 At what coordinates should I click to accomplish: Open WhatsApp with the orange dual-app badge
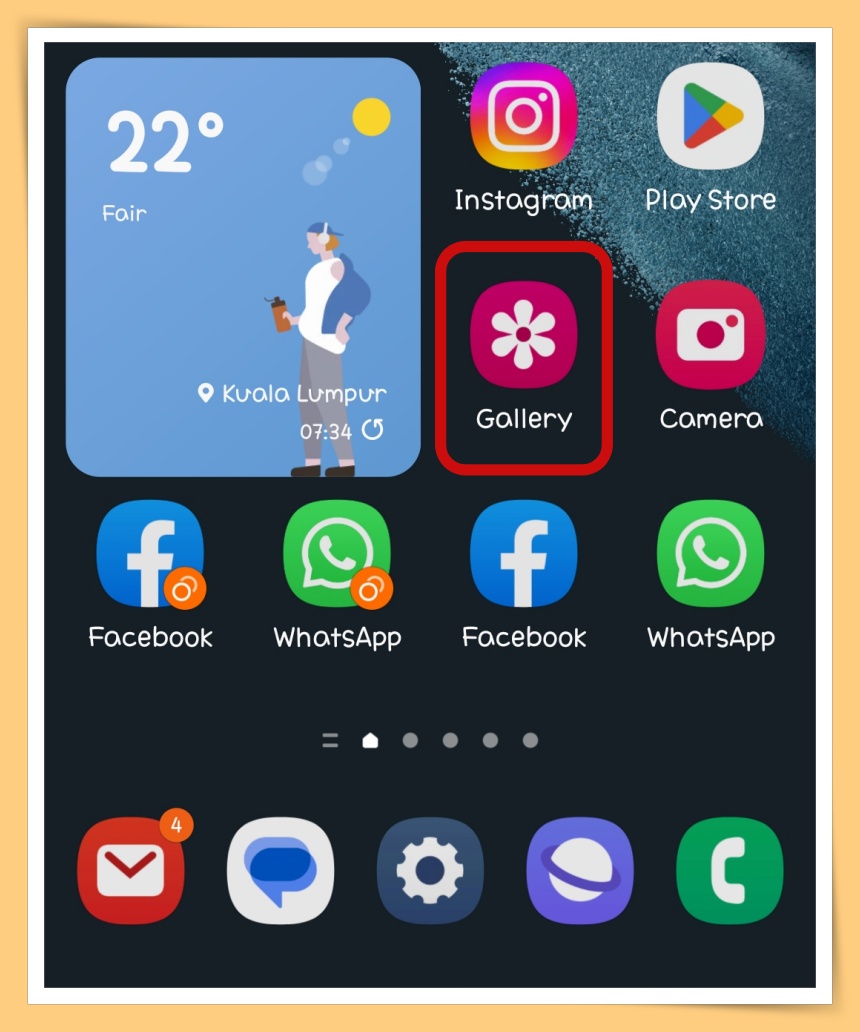coord(336,554)
